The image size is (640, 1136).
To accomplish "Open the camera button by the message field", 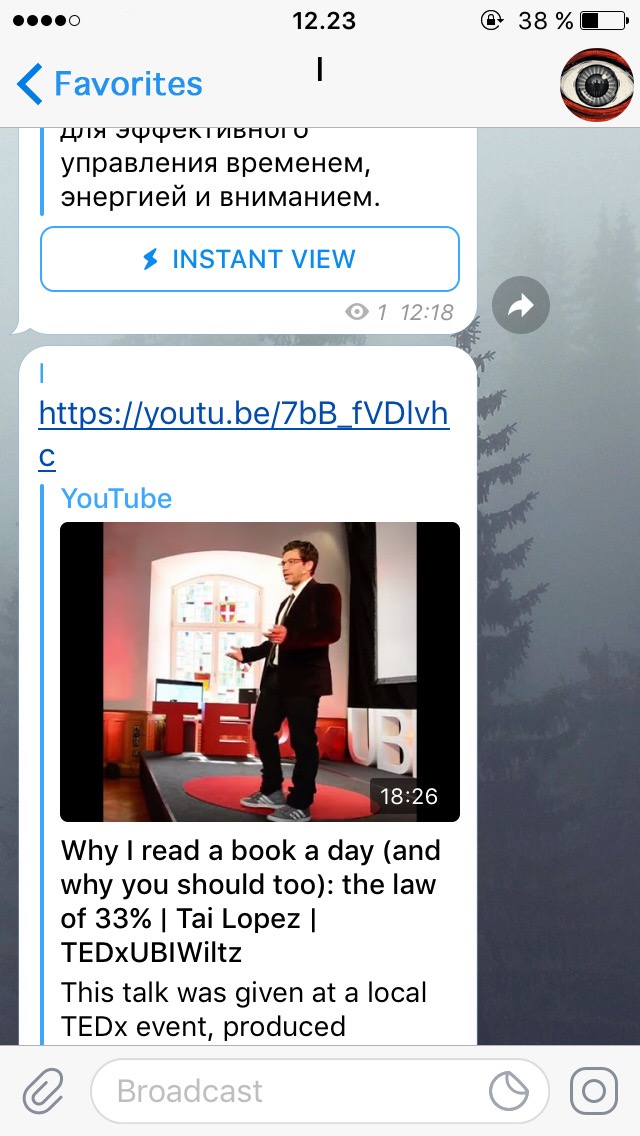I will 593,1091.
